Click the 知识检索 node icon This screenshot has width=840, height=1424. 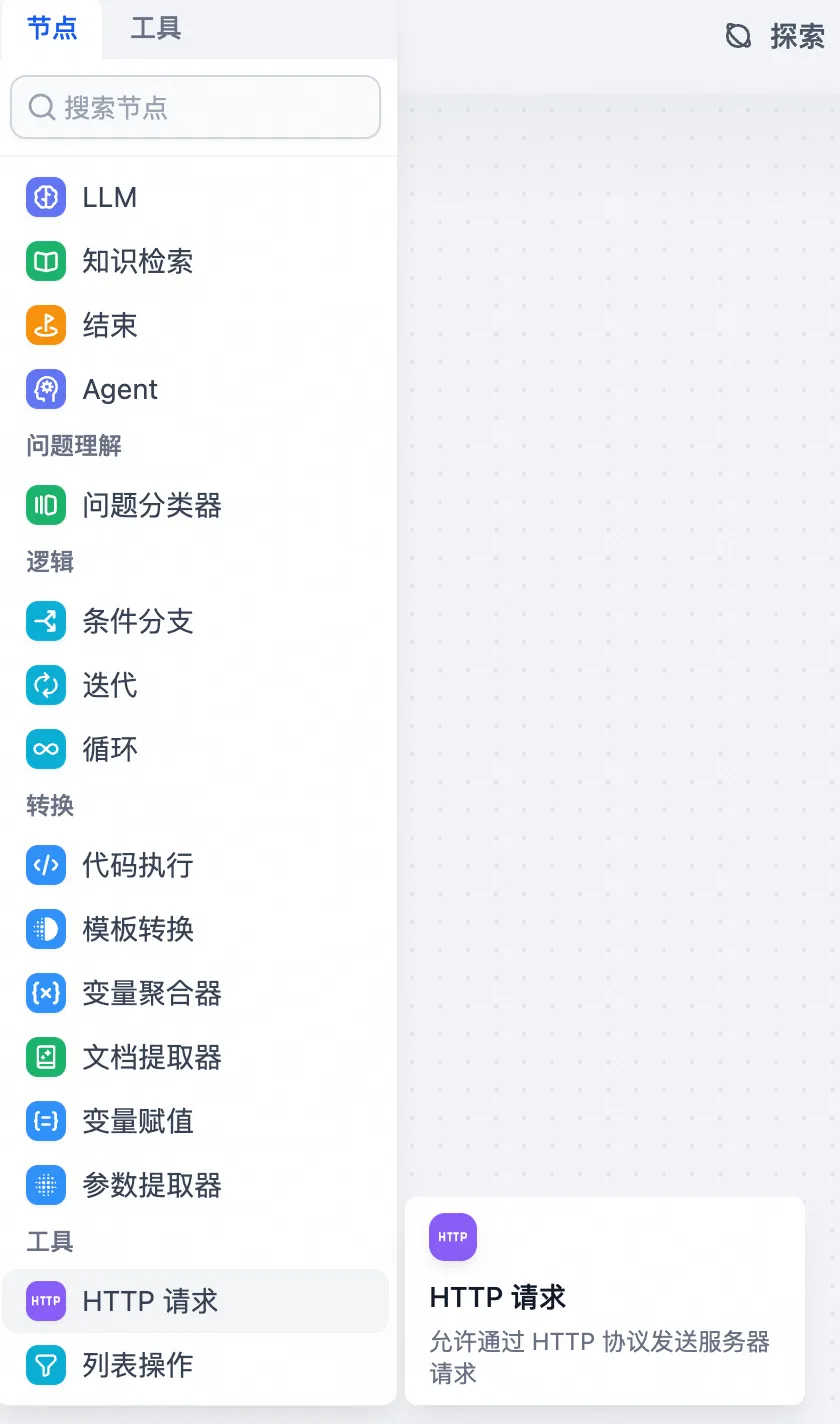pyautogui.click(x=45, y=261)
